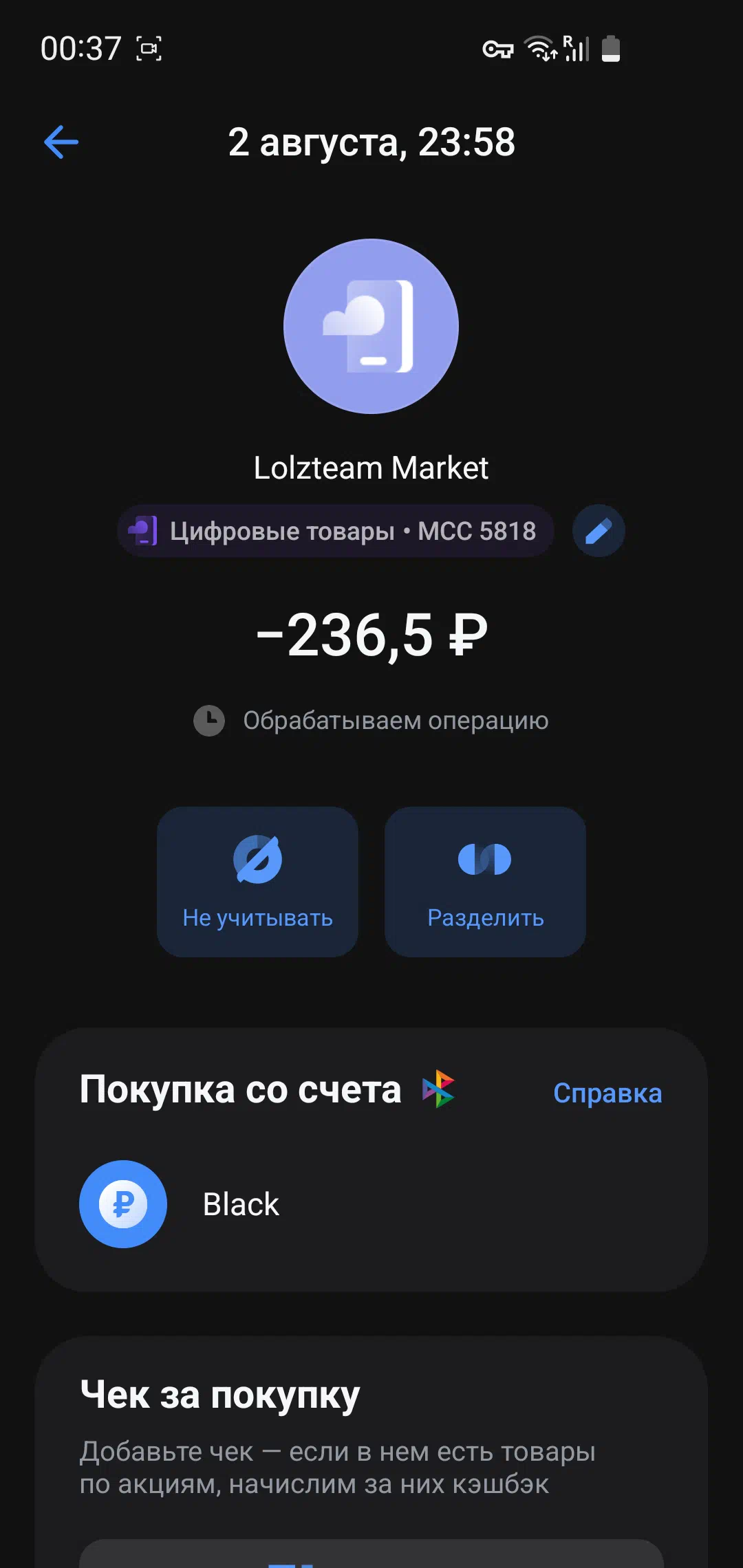Viewport: 743px width, 1568px height.
Task: Edit the category with the pencil icon
Action: [x=599, y=531]
